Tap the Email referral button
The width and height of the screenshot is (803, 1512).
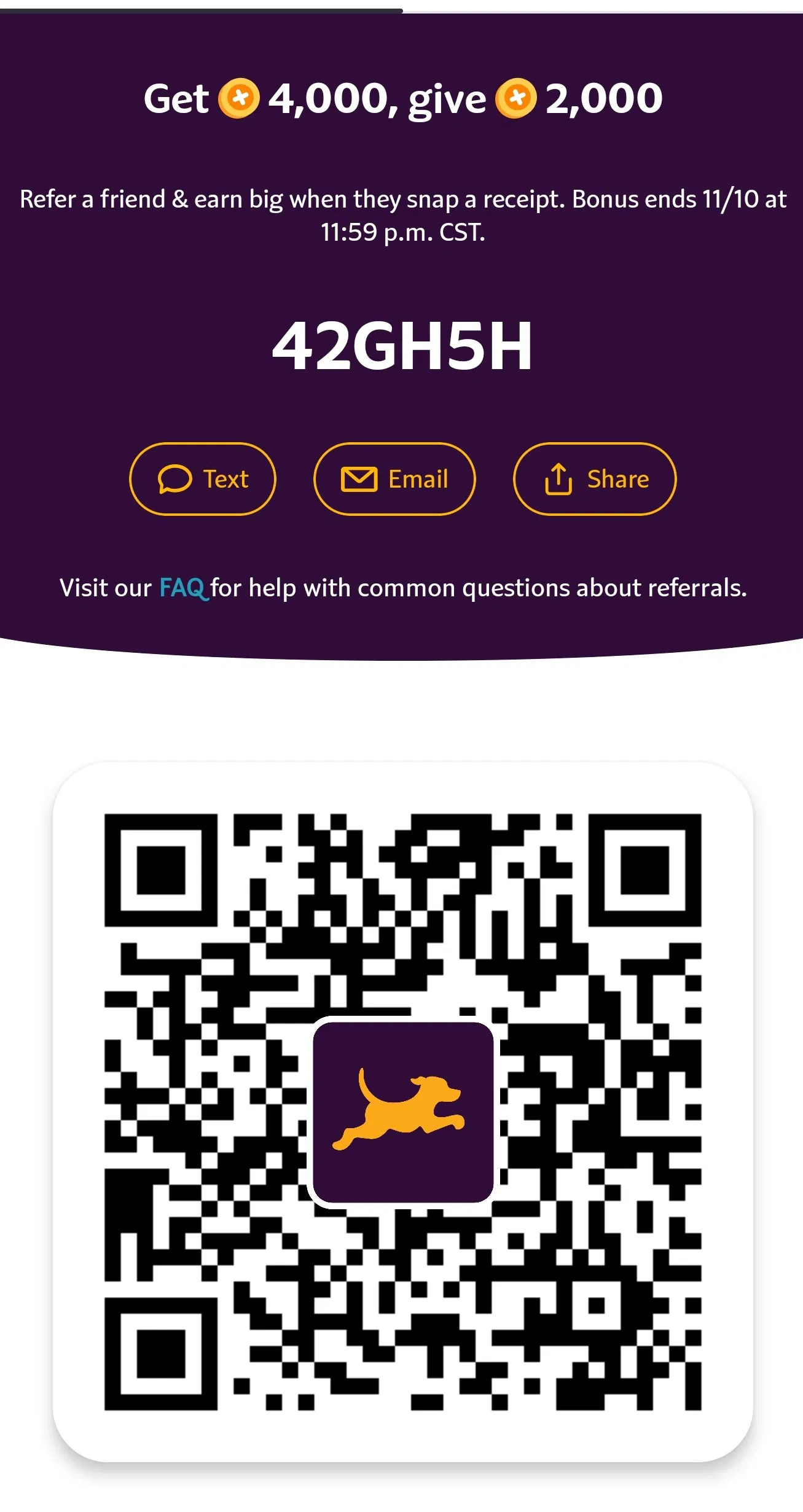pyautogui.click(x=394, y=479)
